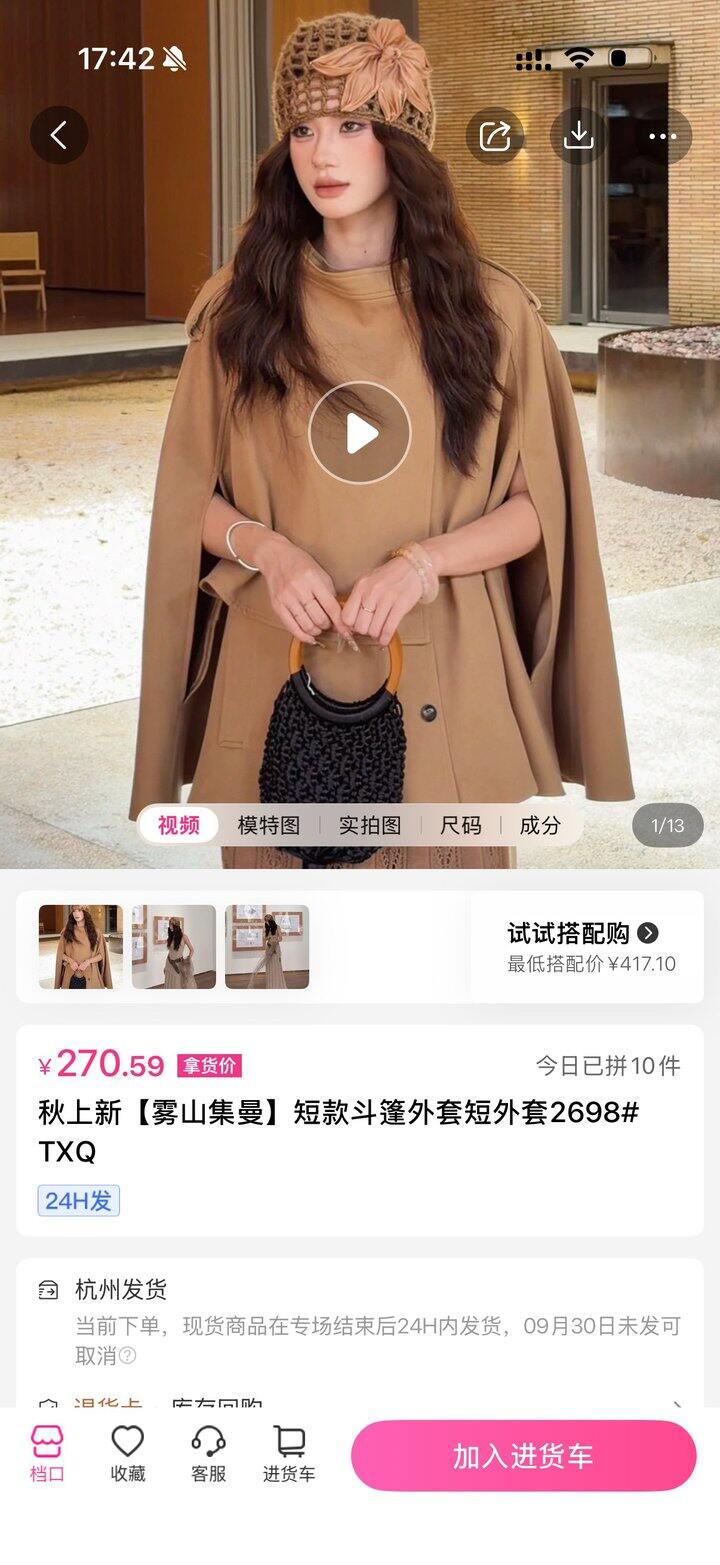
Task: Switch to the 模特图 tab
Action: point(269,825)
